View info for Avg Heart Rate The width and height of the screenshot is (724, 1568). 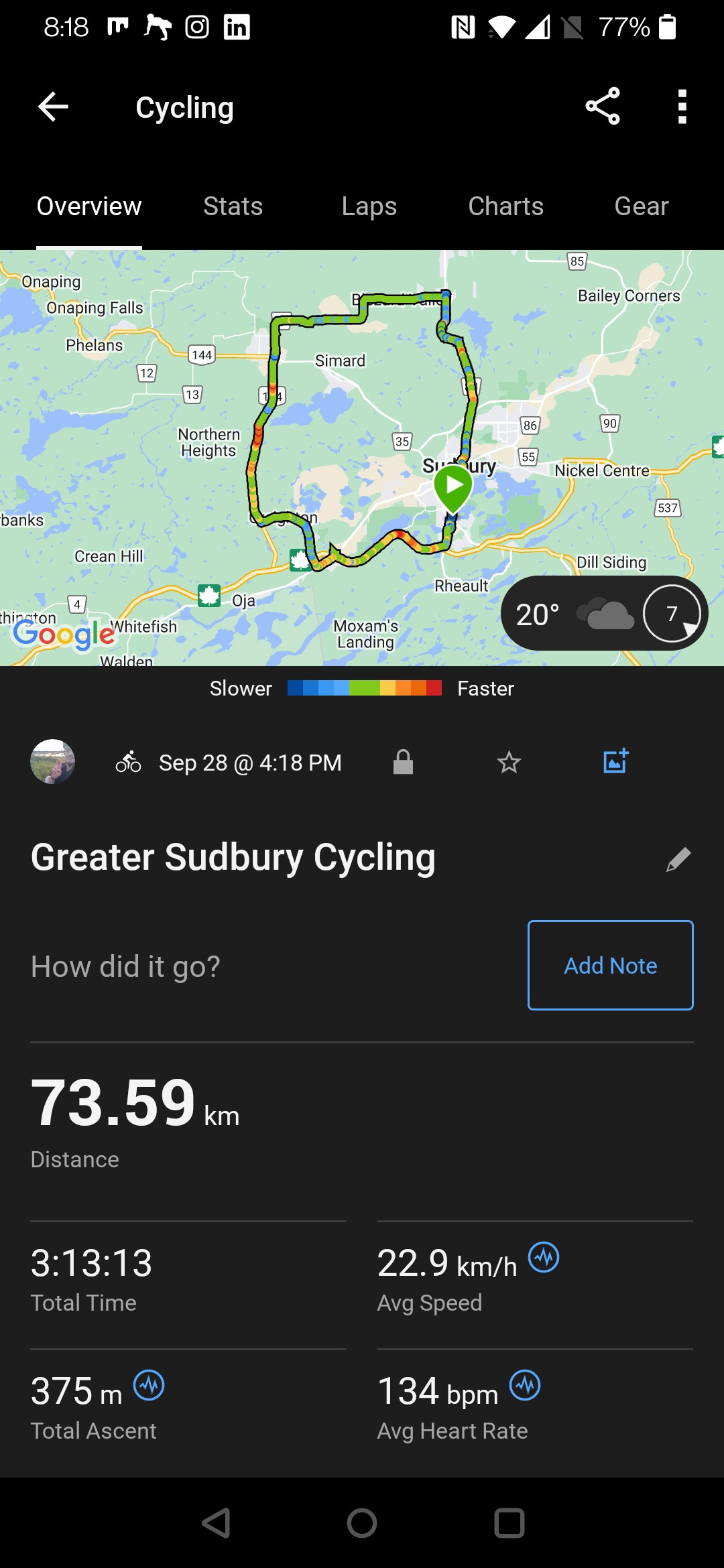pyautogui.click(x=525, y=1385)
